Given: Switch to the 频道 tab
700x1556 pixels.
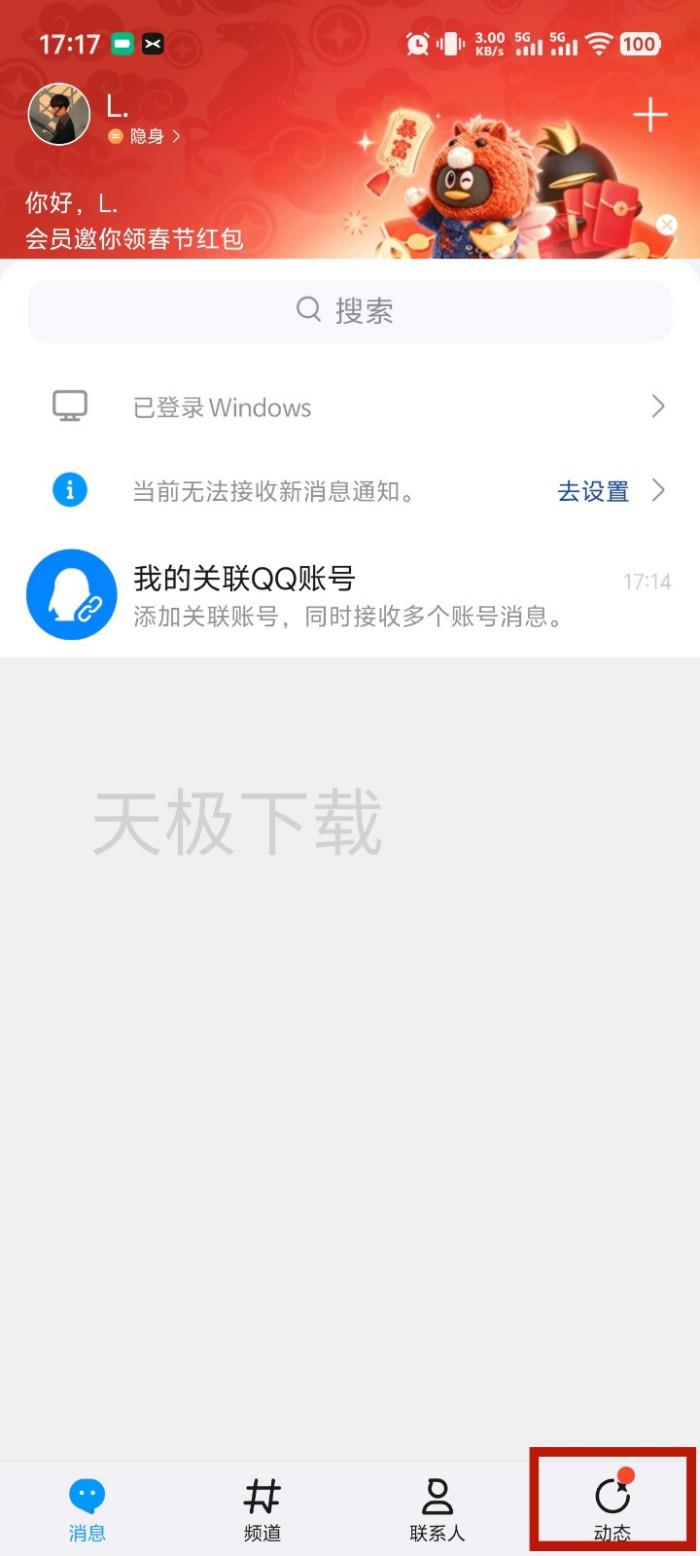Looking at the screenshot, I should (x=262, y=1508).
